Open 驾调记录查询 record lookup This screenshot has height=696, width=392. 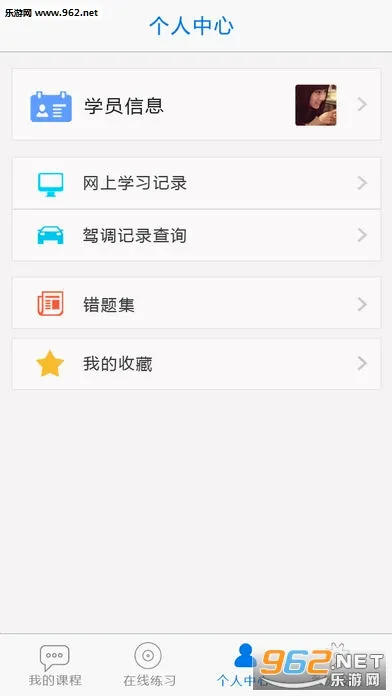[196, 235]
